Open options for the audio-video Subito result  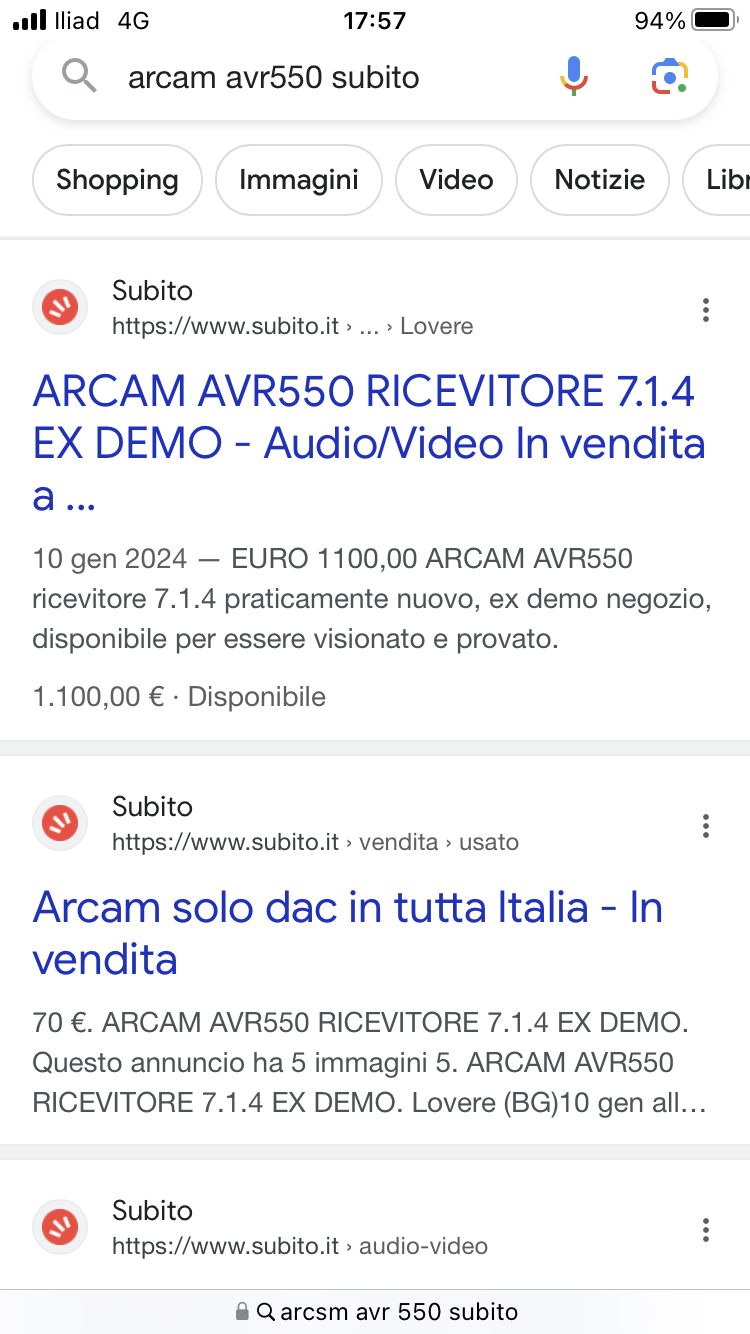[x=706, y=1230]
